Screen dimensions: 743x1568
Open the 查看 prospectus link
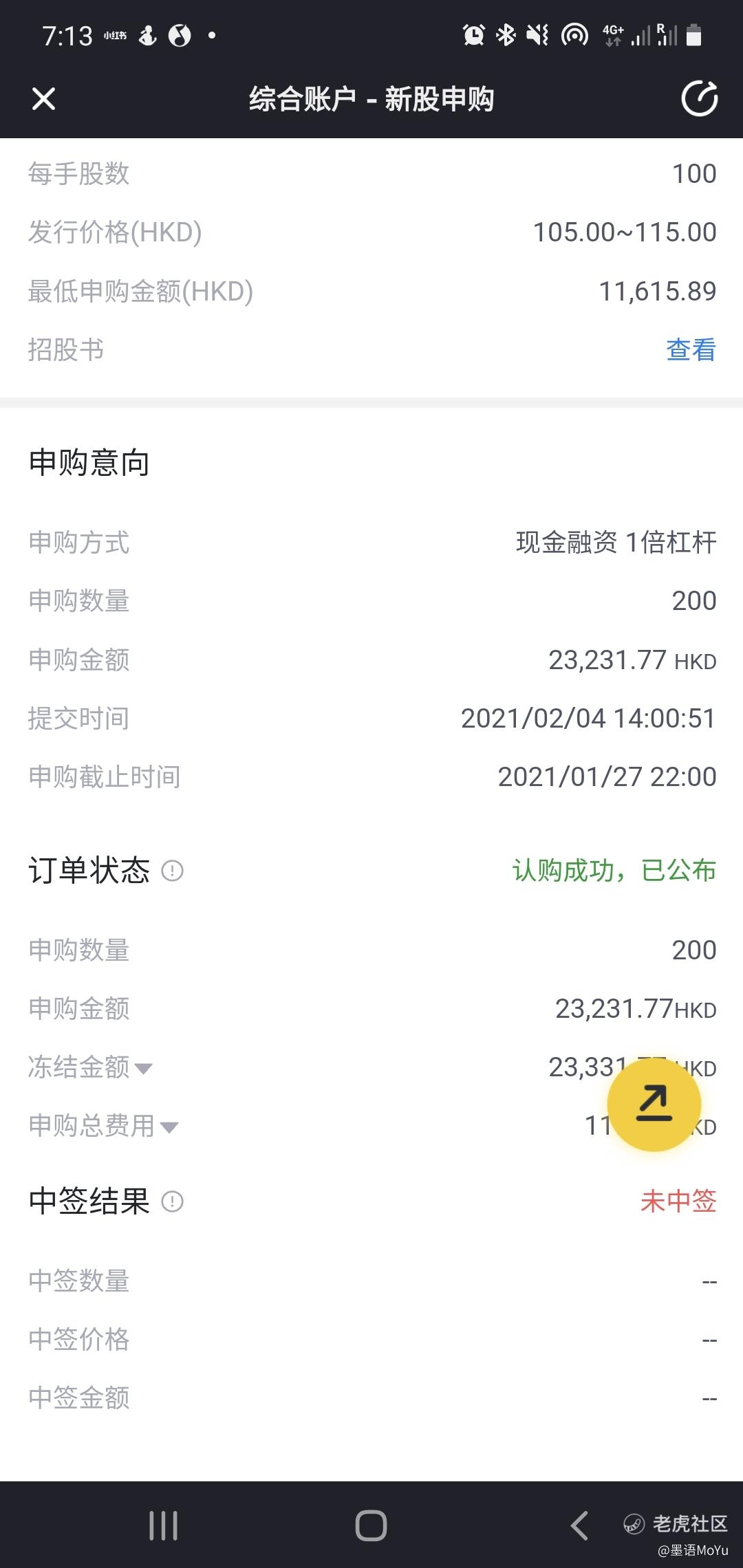691,349
